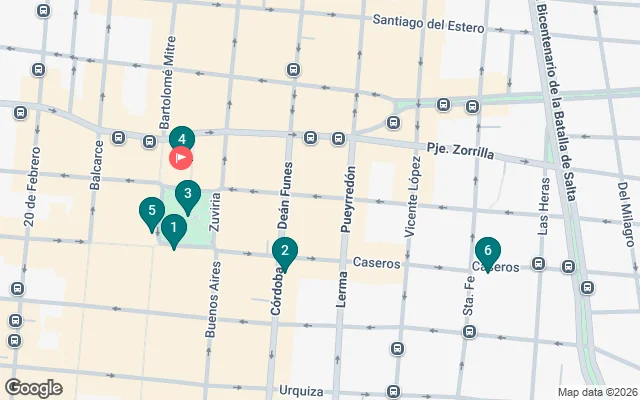Tap the red flag marker

click(x=181, y=157)
